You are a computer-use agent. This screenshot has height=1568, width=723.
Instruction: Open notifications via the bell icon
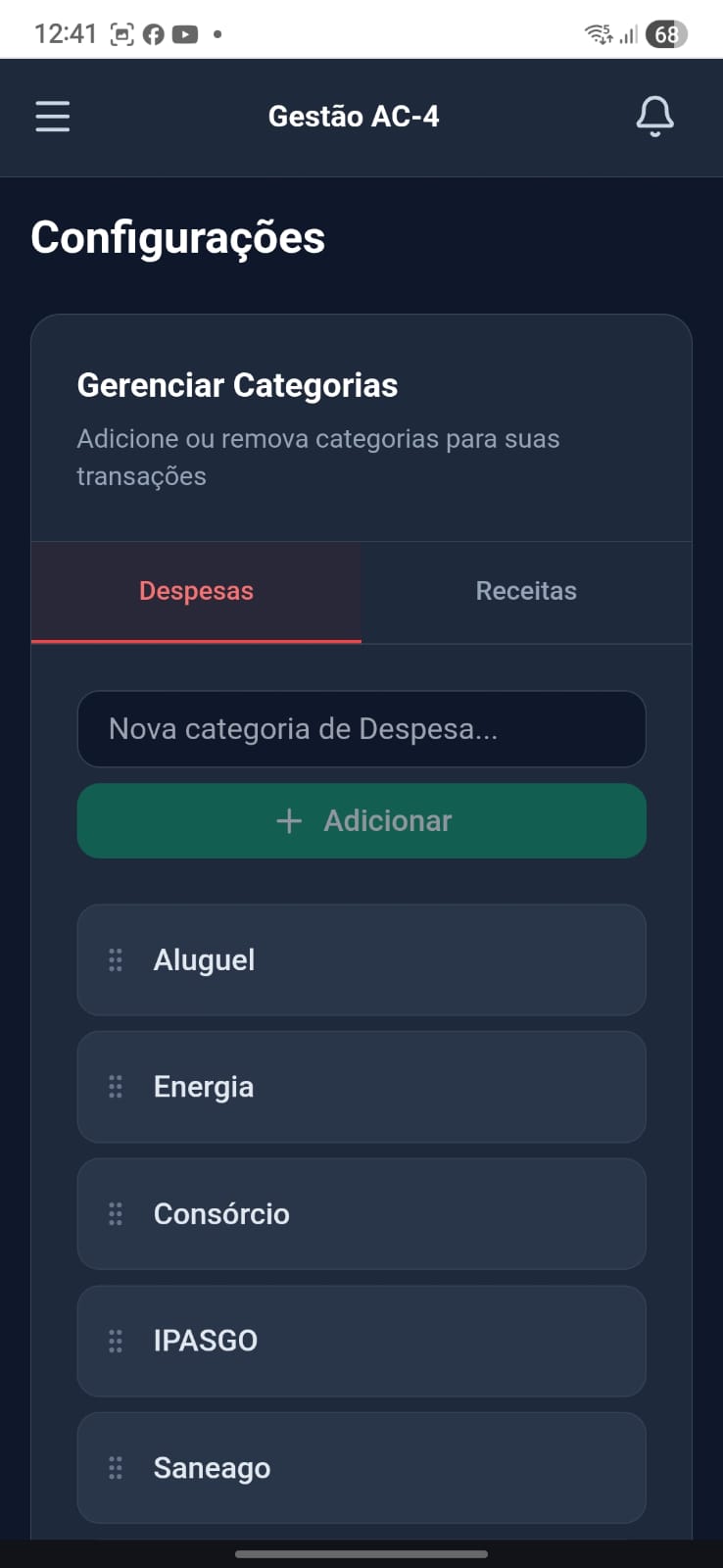coord(654,116)
